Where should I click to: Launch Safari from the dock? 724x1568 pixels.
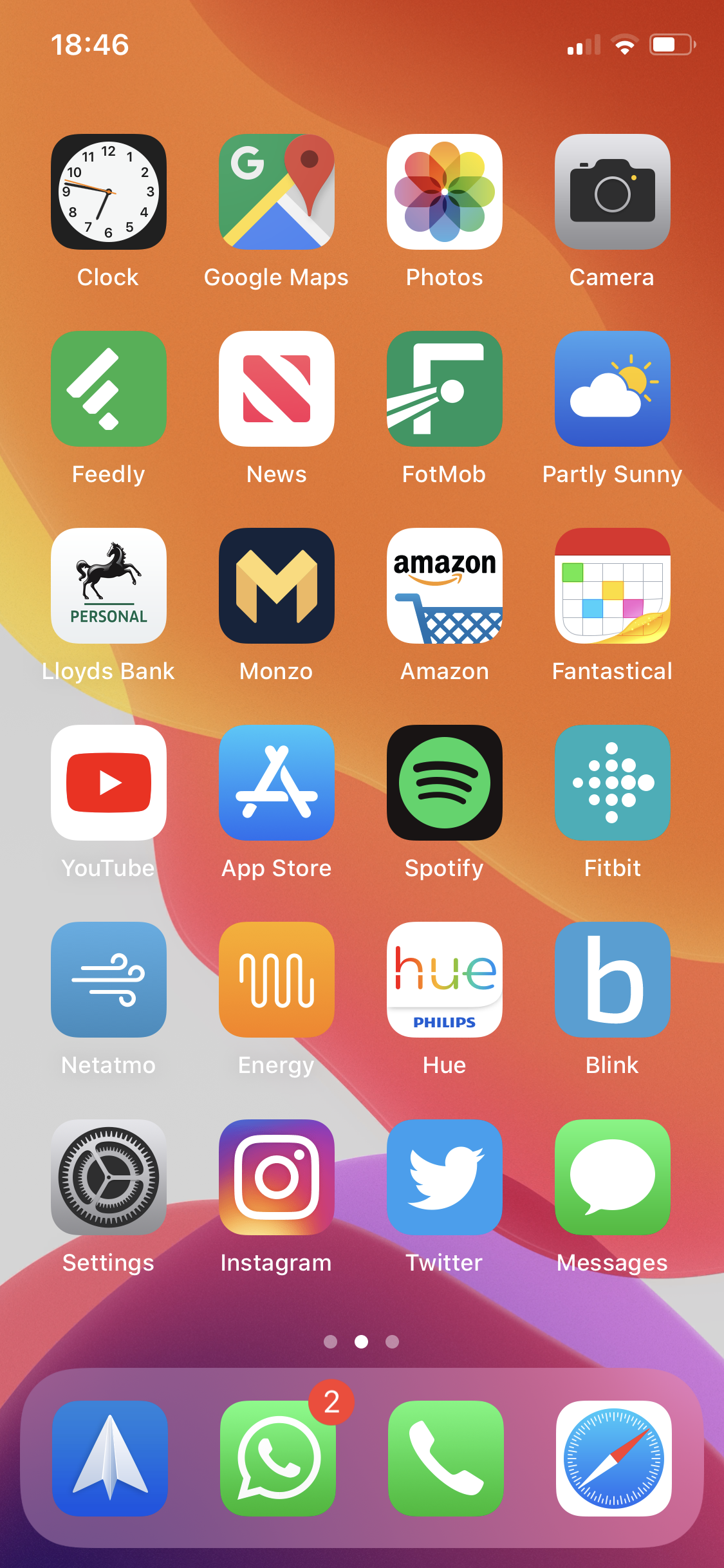tap(614, 1459)
